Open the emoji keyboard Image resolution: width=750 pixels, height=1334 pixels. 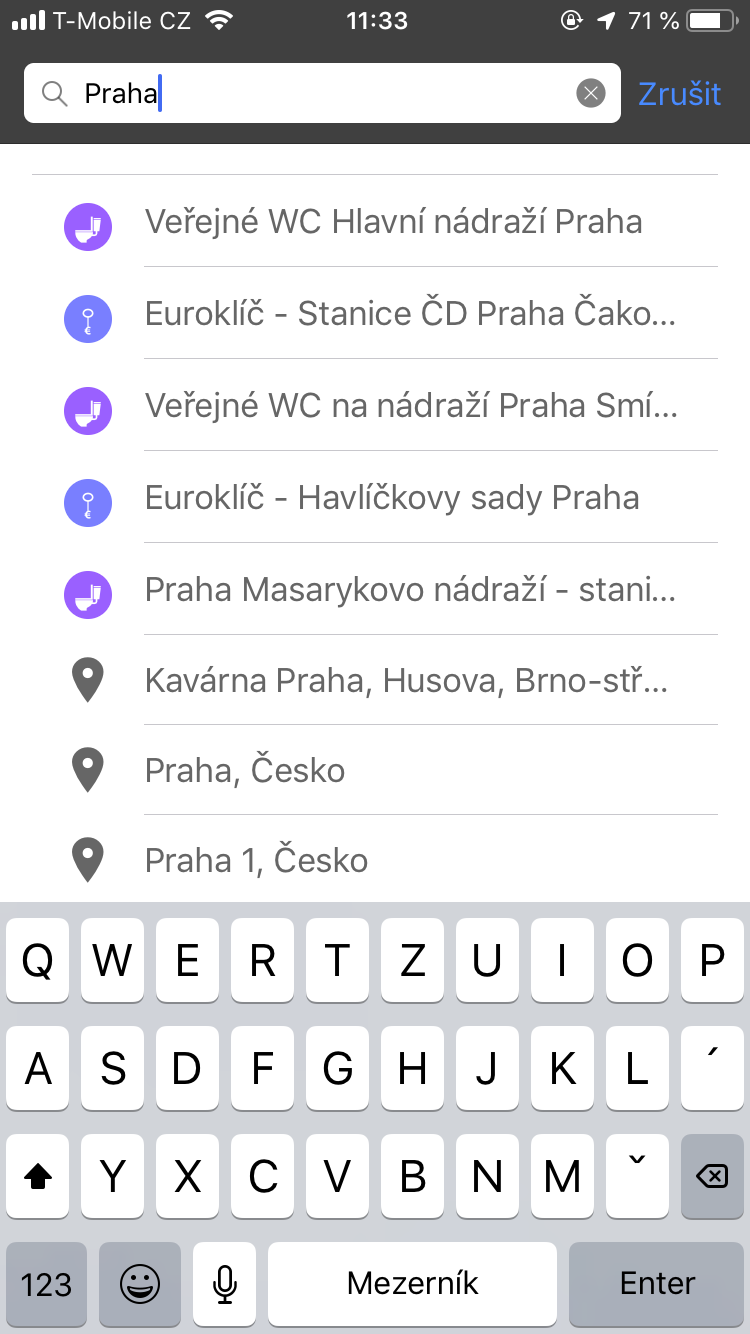pyautogui.click(x=139, y=1284)
